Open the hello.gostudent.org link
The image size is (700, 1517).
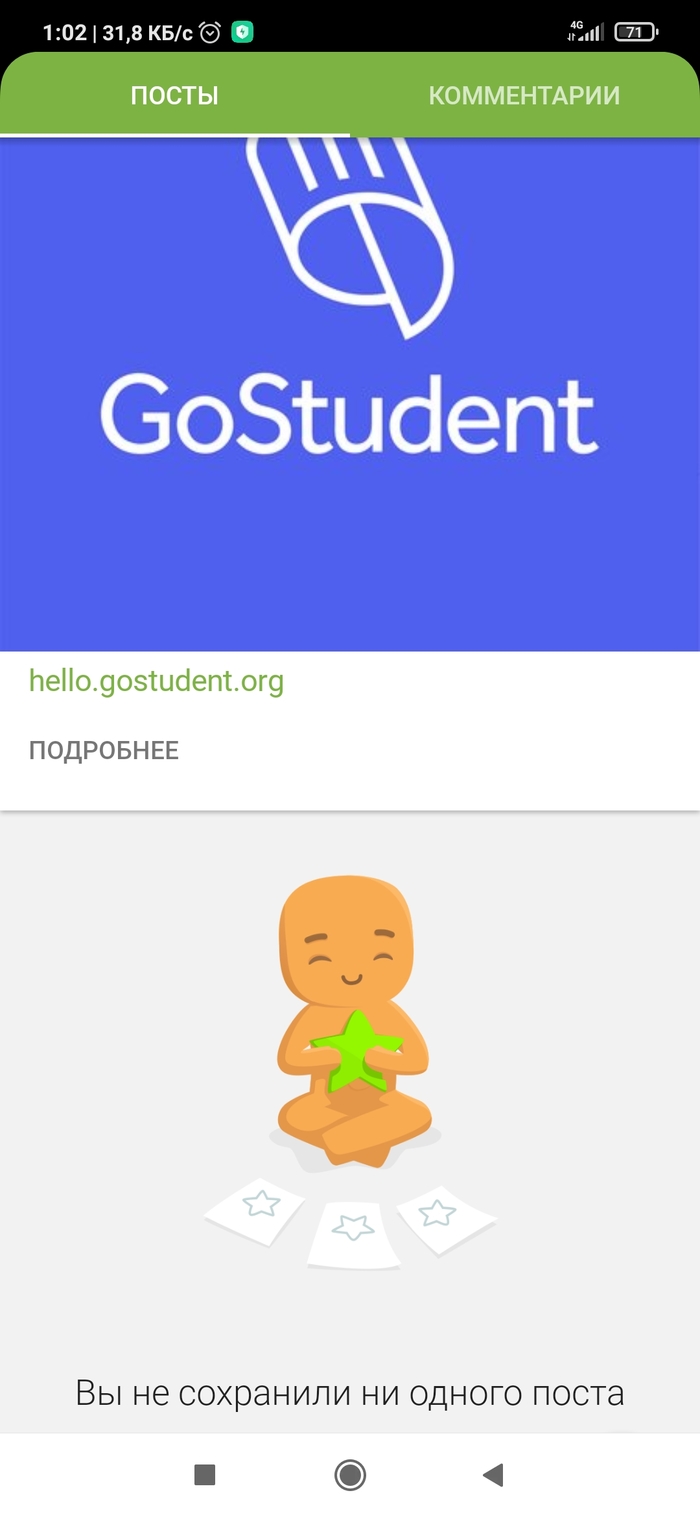[x=157, y=682]
